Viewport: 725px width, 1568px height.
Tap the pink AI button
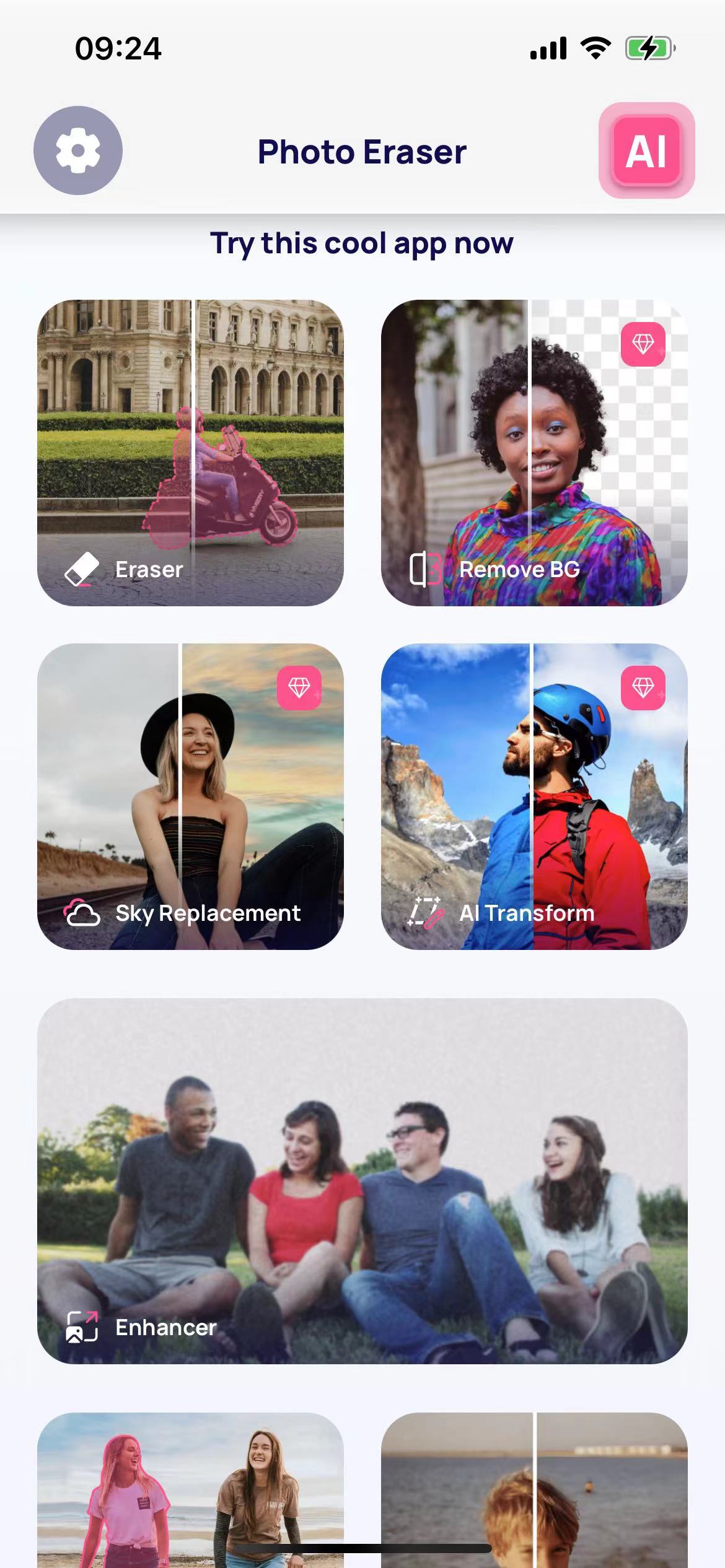[x=646, y=150]
